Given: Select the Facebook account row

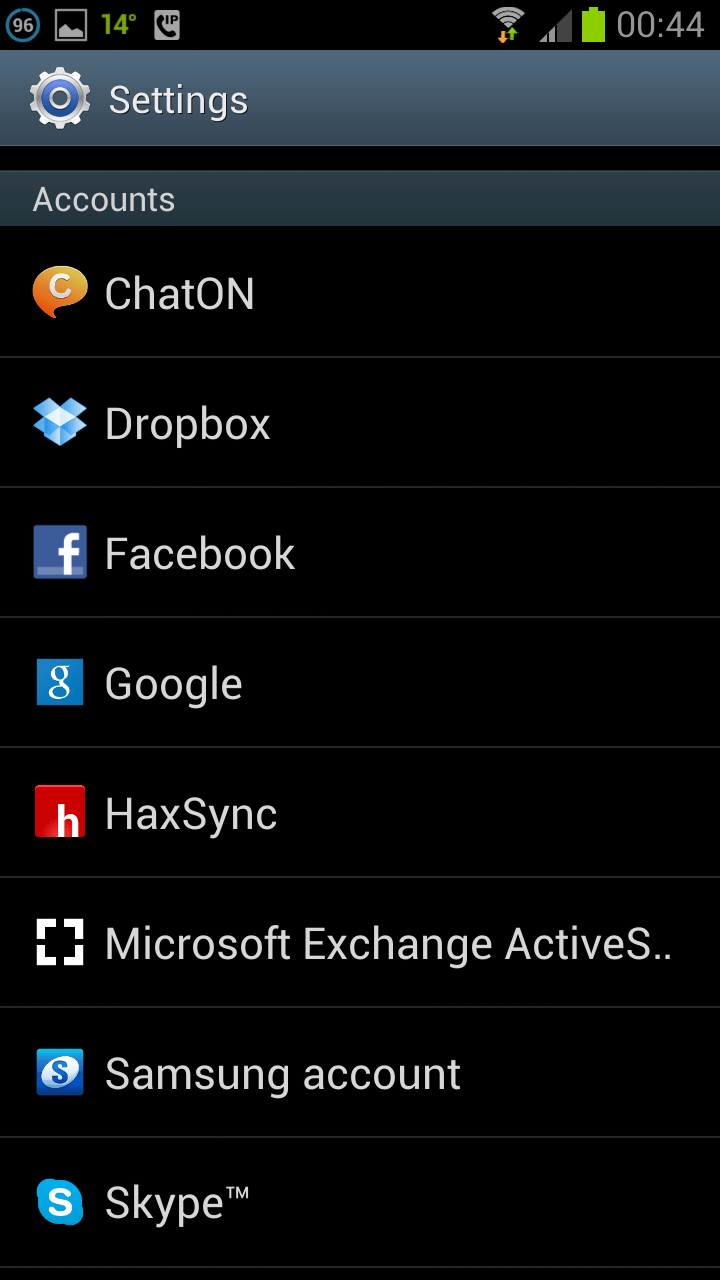Looking at the screenshot, I should click(360, 552).
